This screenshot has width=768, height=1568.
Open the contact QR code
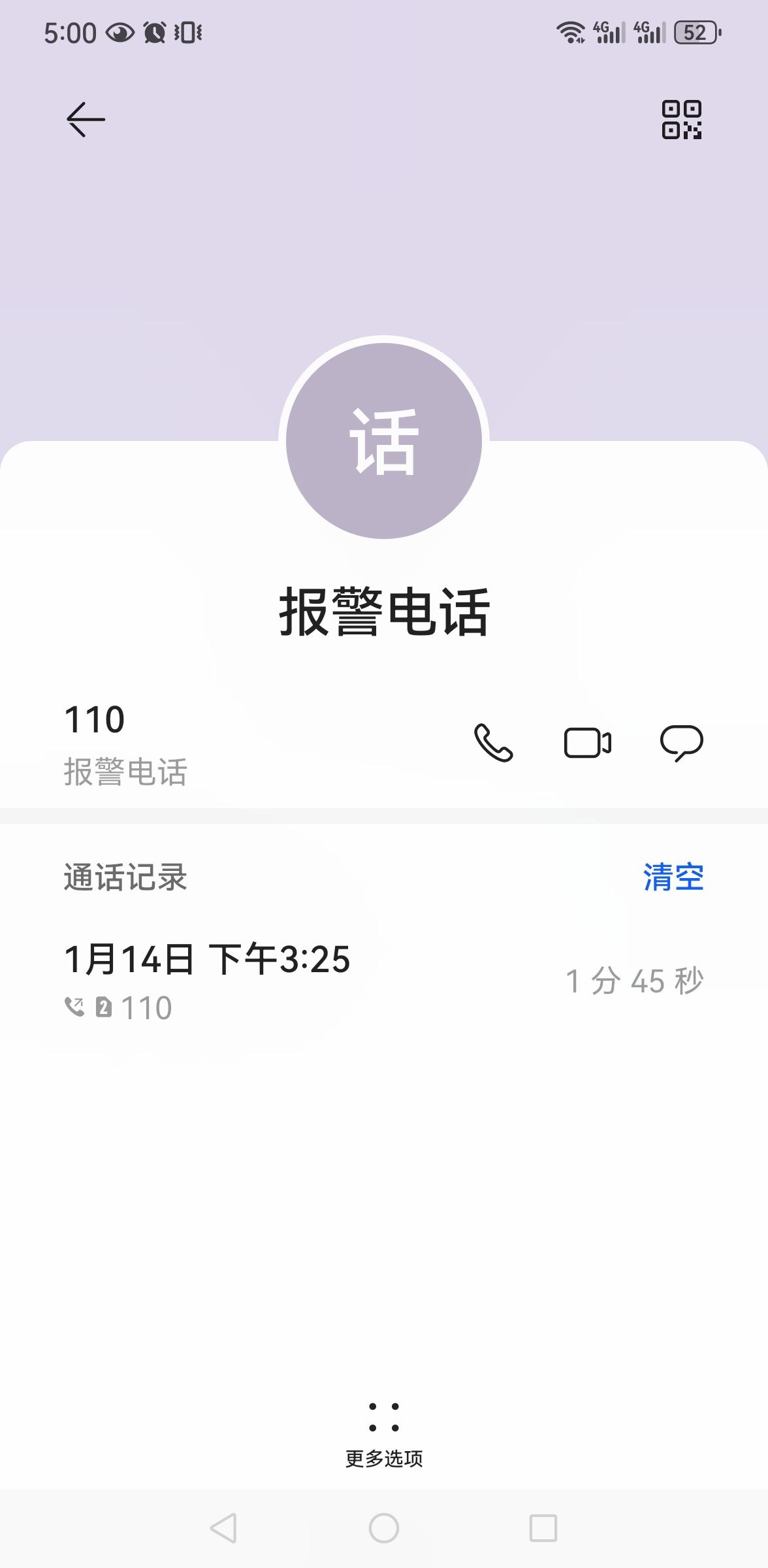pyautogui.click(x=681, y=120)
